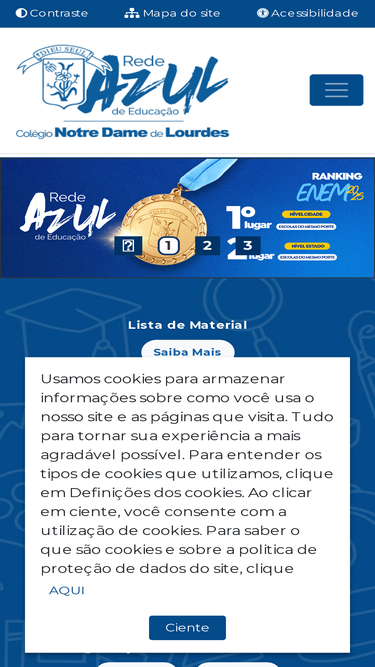Open the hamburger navigation menu
The height and width of the screenshot is (667, 375).
click(336, 90)
